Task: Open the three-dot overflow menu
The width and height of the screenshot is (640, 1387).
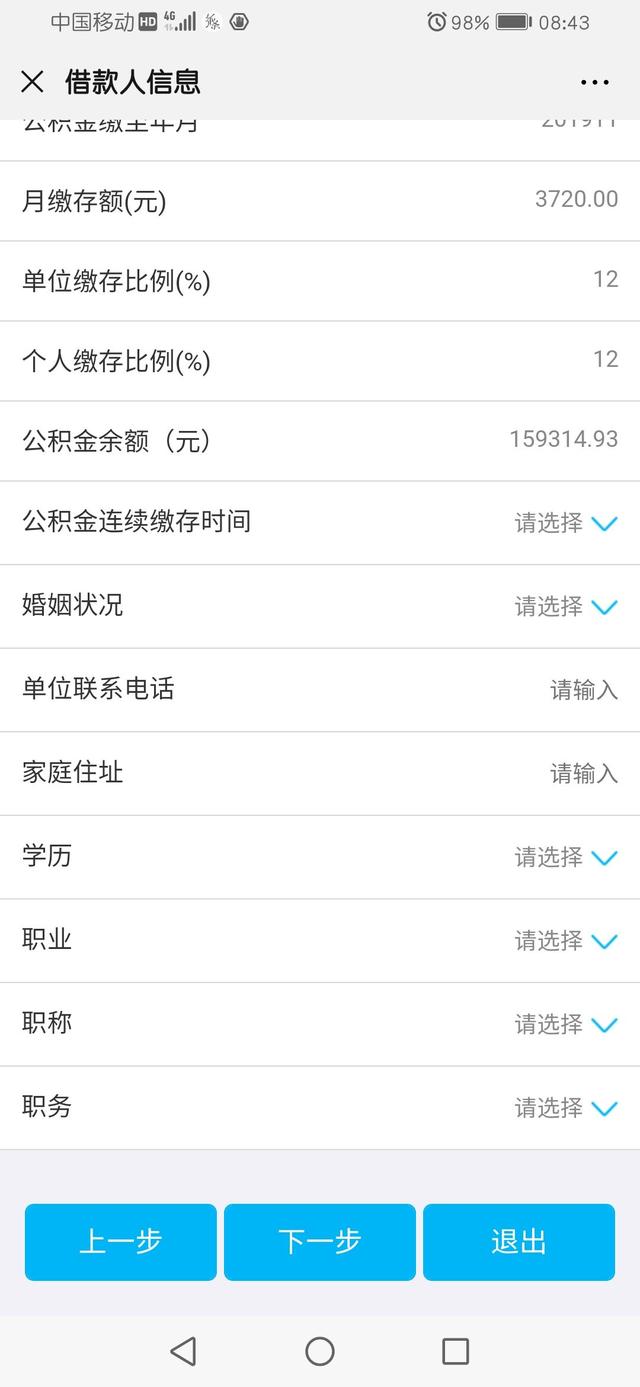Action: [x=594, y=83]
